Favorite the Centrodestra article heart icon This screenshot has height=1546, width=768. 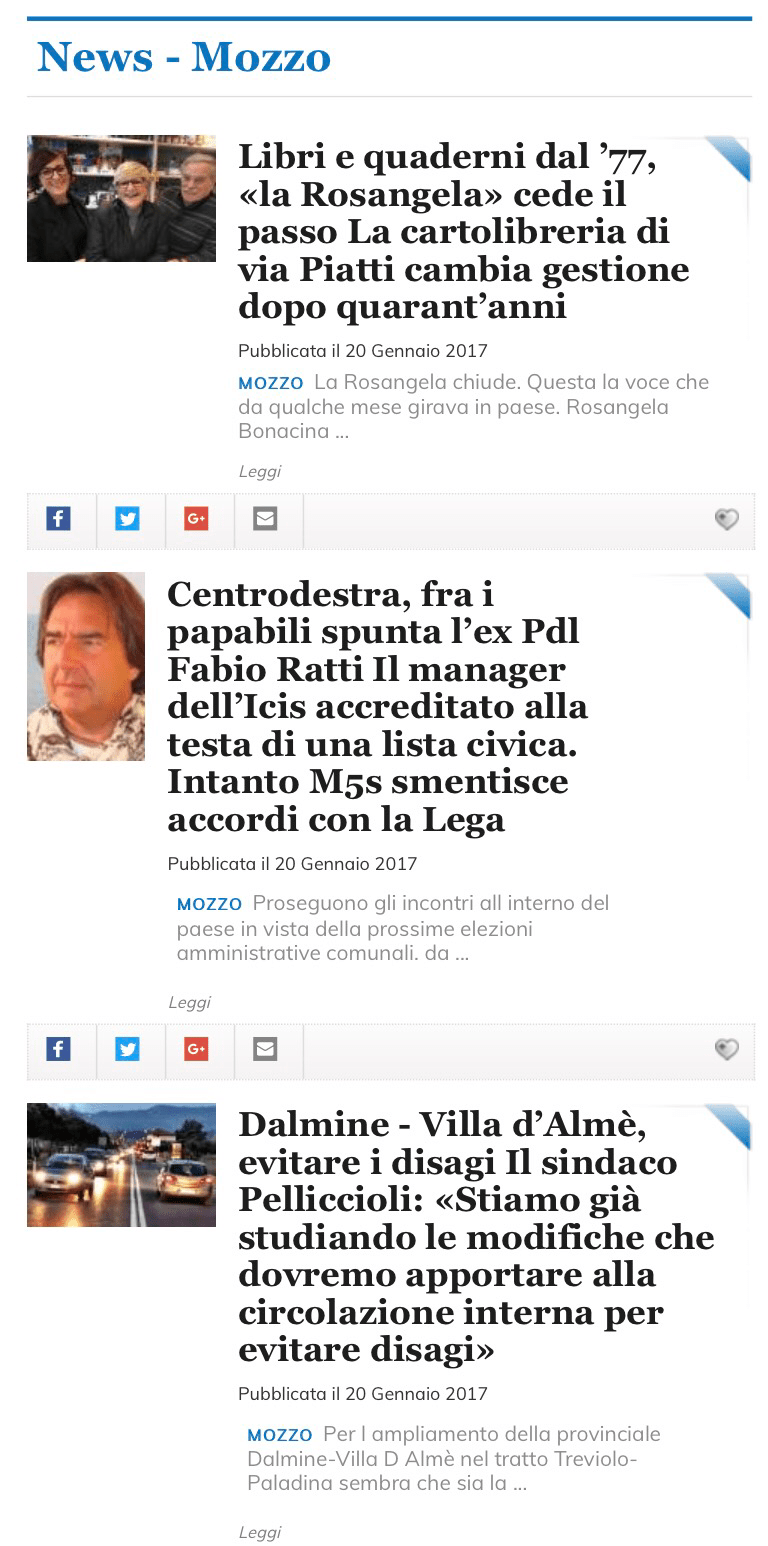pyautogui.click(x=727, y=1049)
